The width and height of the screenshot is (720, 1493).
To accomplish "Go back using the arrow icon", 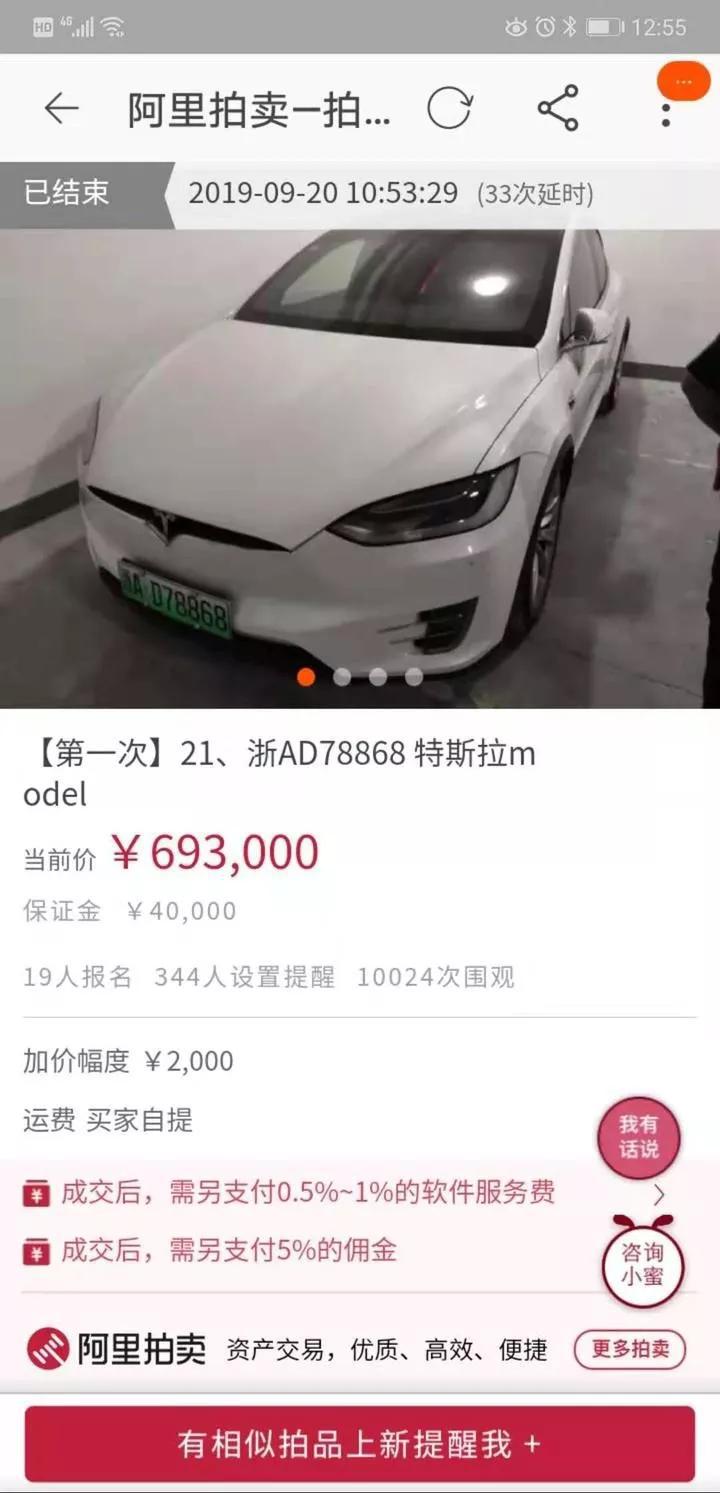I will pos(61,109).
